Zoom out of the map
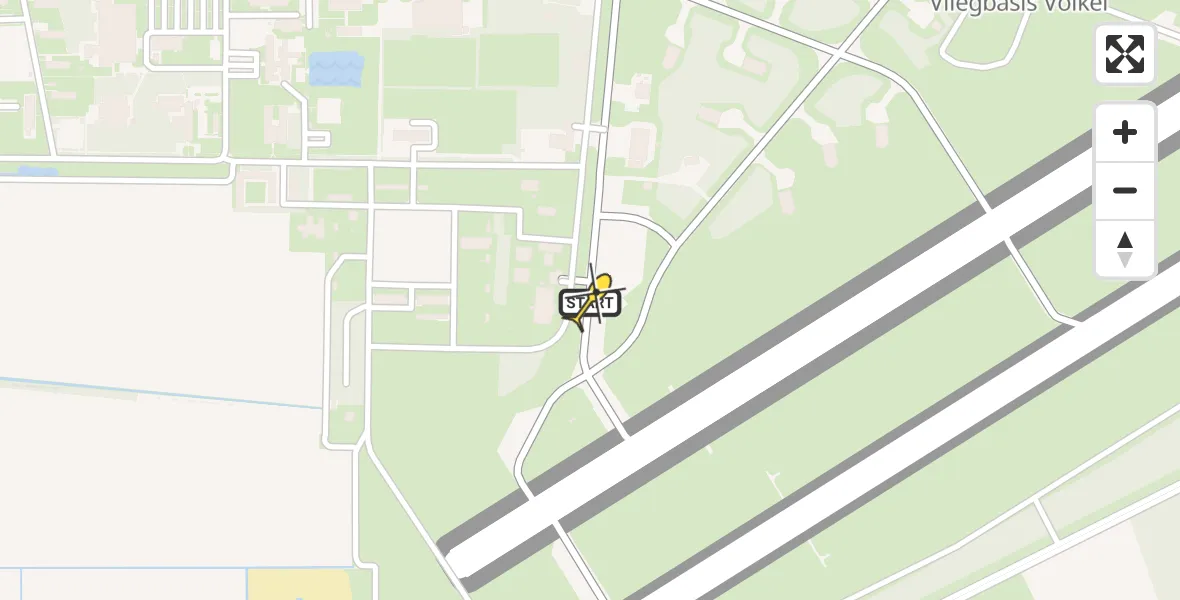The image size is (1180, 600). (1125, 190)
